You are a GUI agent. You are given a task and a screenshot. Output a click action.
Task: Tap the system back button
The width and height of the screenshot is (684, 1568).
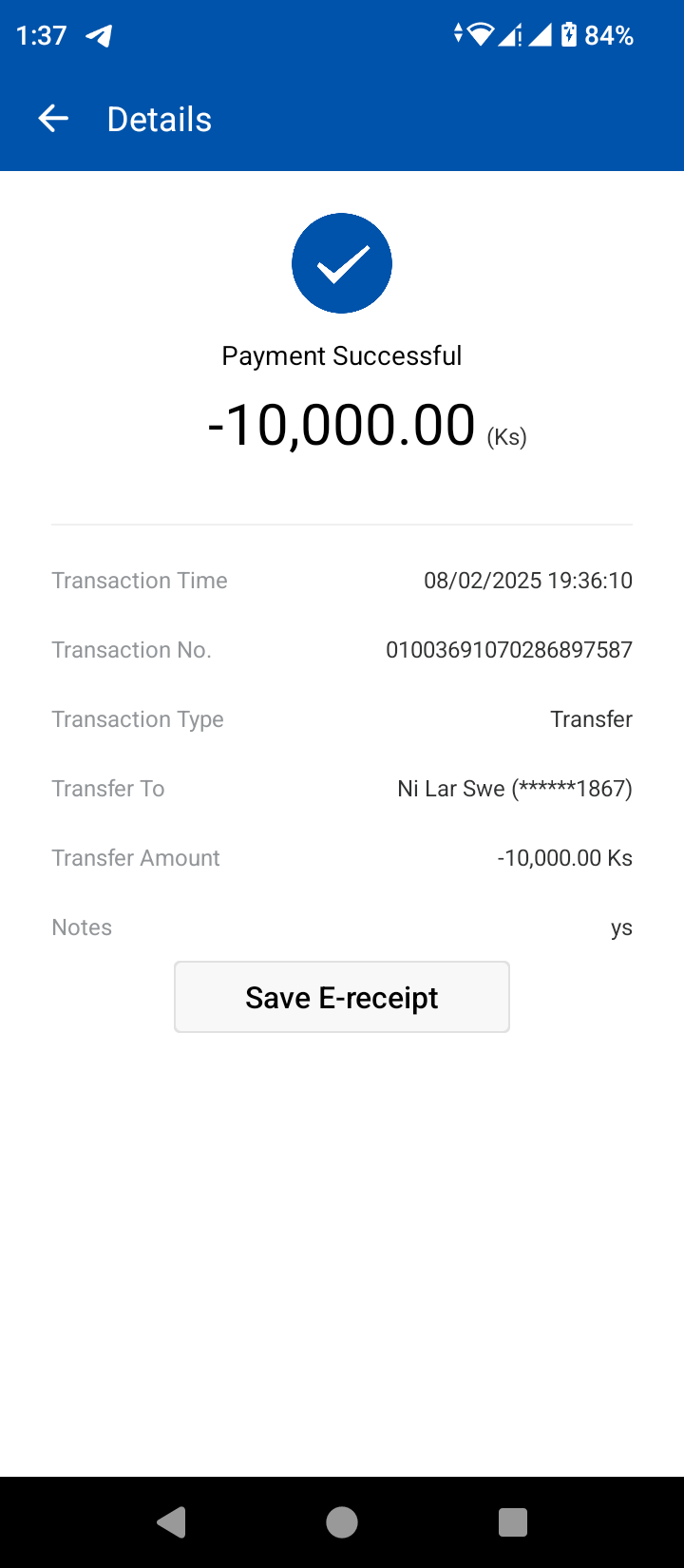(x=172, y=1522)
